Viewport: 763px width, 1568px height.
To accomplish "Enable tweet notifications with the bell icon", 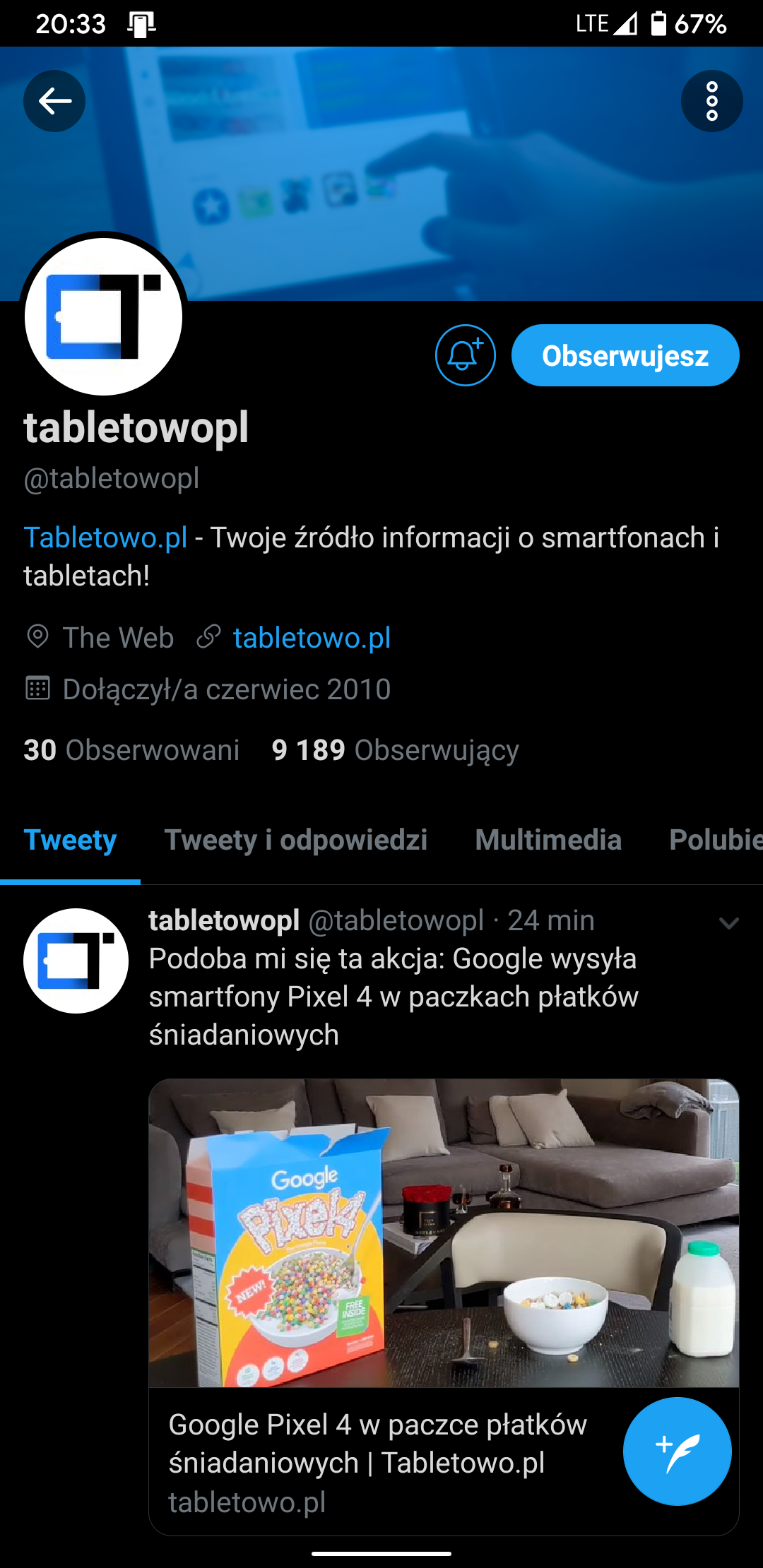I will pos(465,355).
